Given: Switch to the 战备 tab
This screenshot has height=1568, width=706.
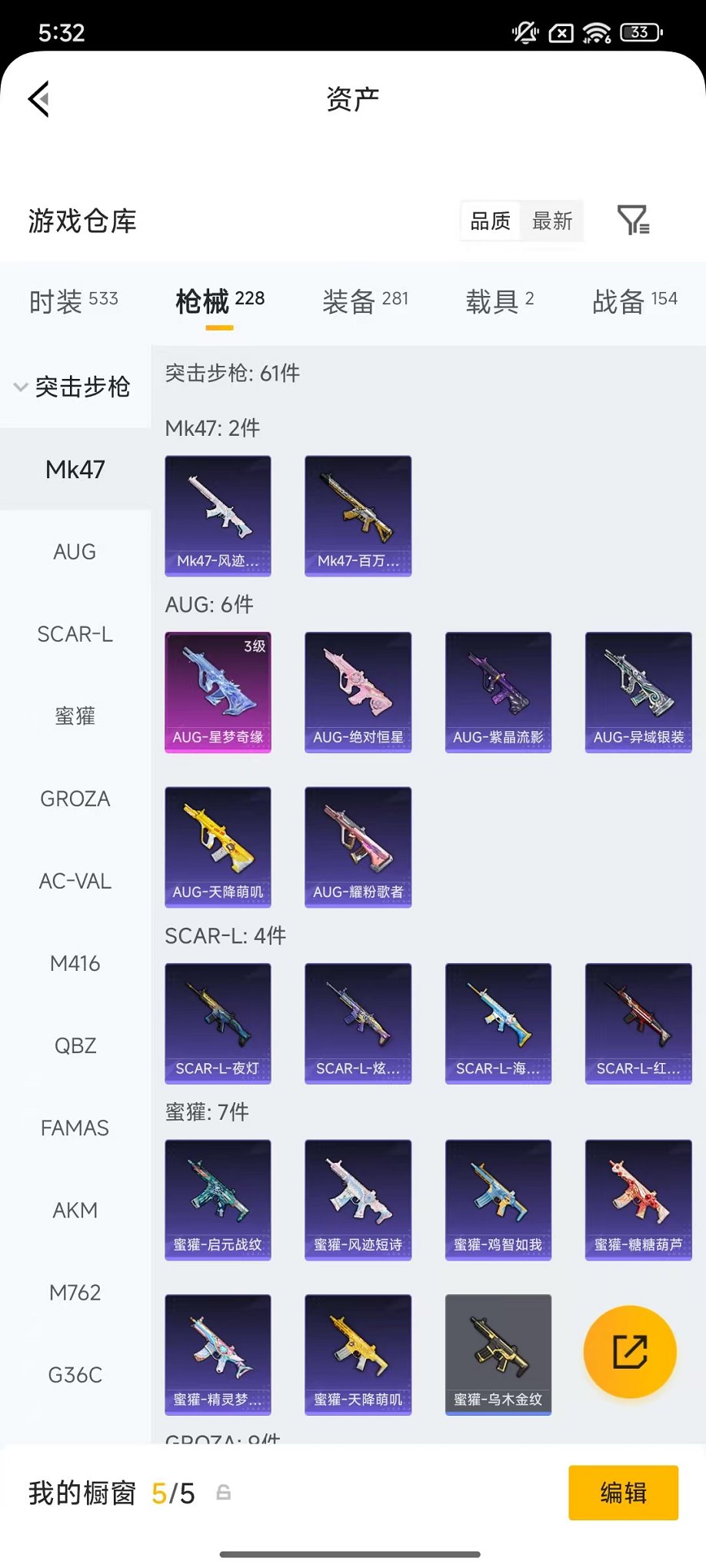Looking at the screenshot, I should click(634, 301).
